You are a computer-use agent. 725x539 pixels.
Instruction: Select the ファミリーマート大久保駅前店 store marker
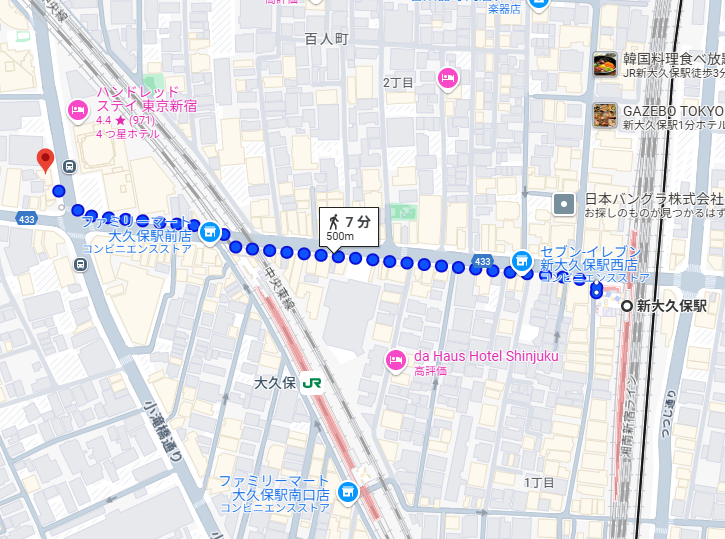tap(210, 233)
